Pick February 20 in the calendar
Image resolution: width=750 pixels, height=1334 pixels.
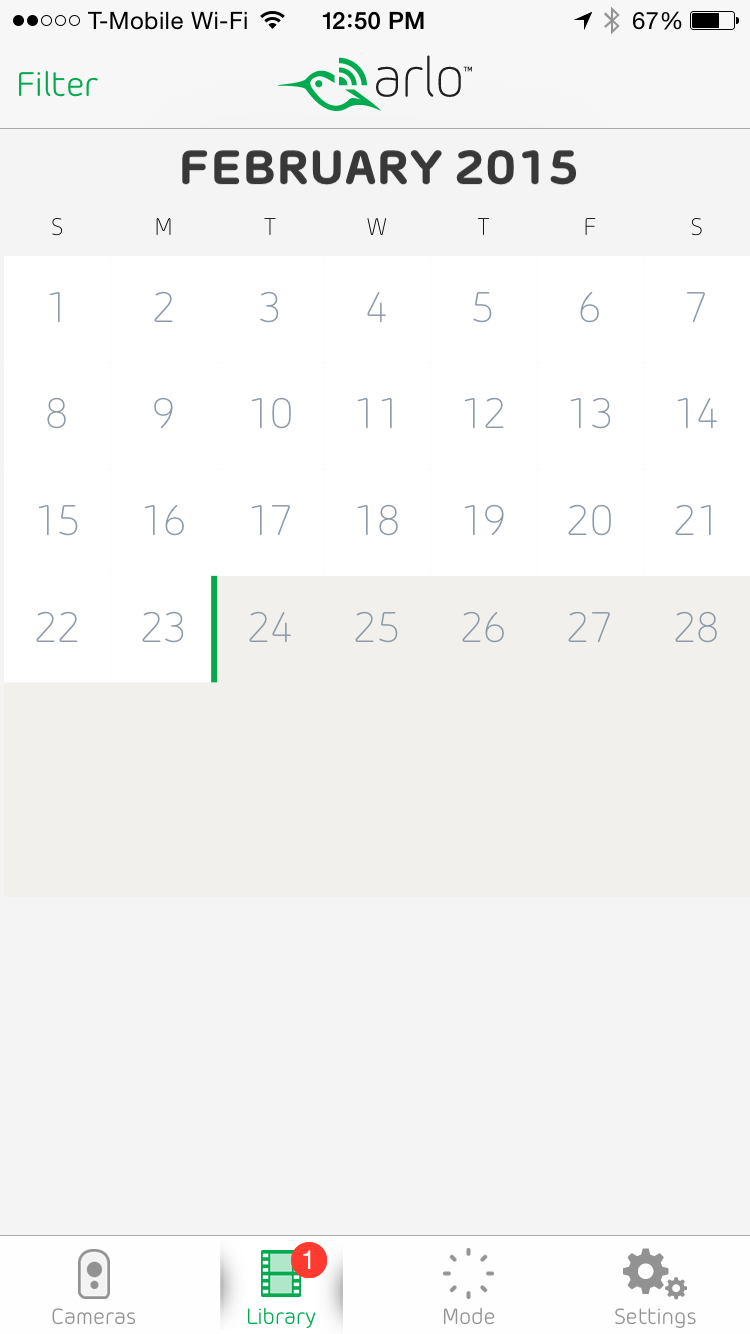click(x=590, y=521)
